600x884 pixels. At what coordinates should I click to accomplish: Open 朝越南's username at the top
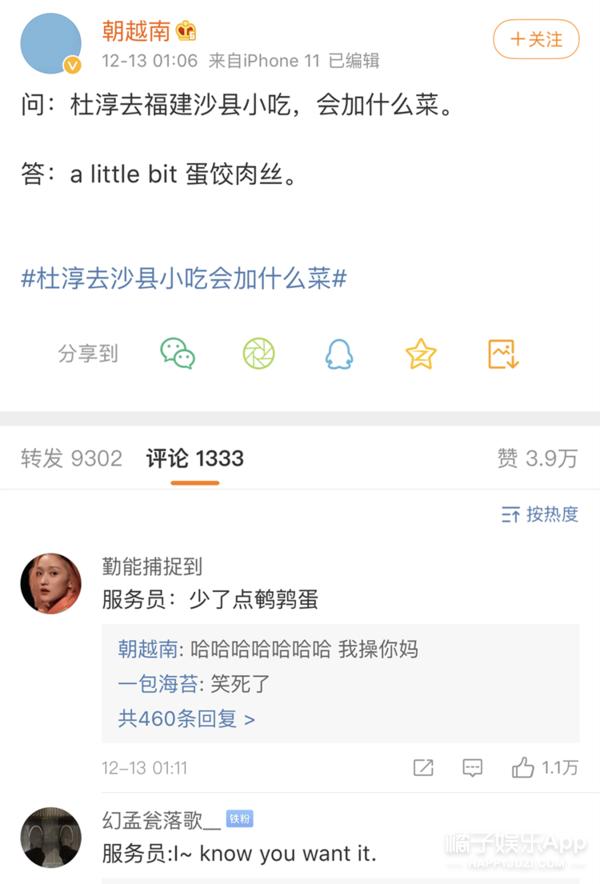pos(136,31)
